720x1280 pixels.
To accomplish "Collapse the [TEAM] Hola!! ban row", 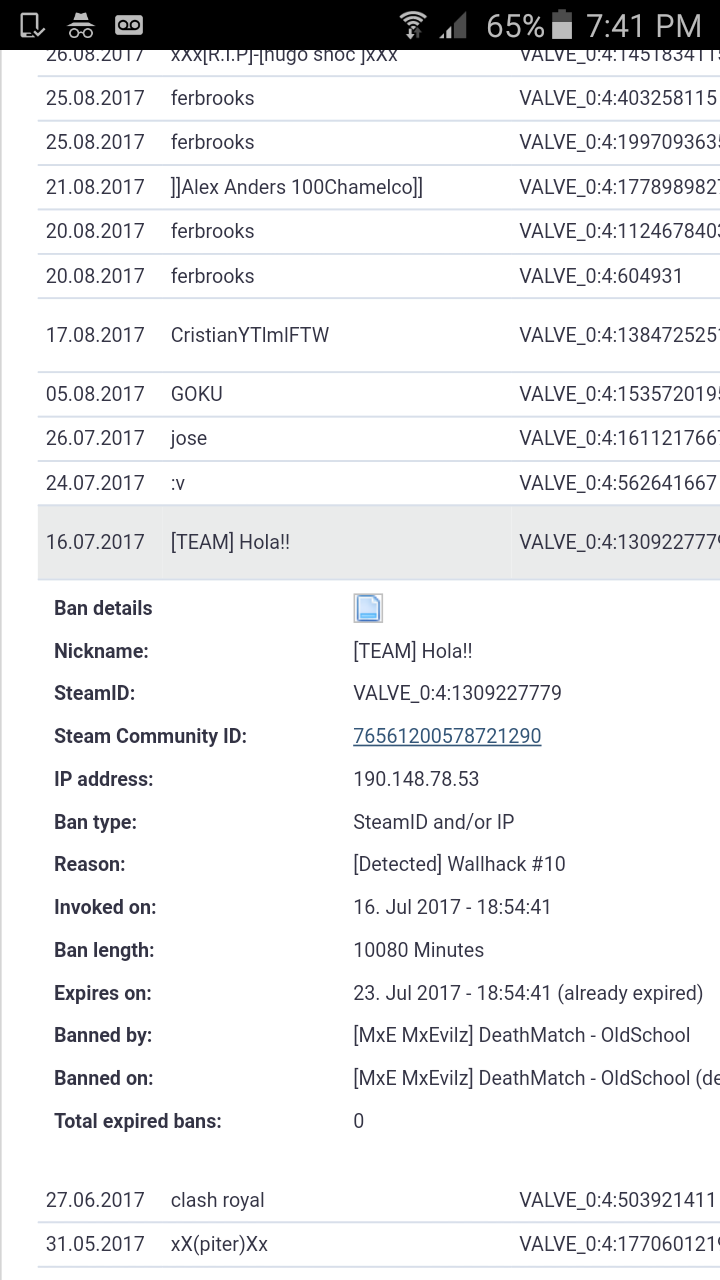I will (379, 542).
